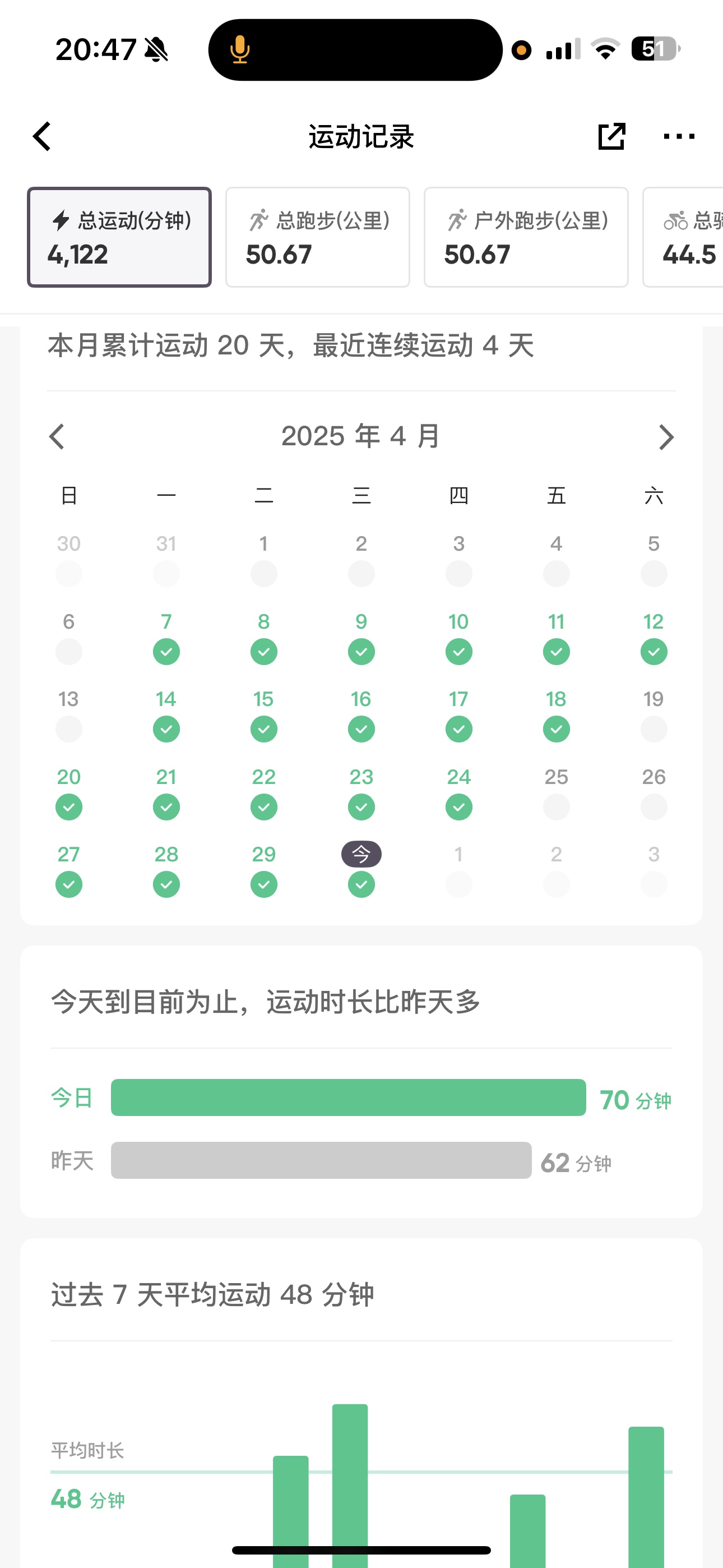Go to the previous month in the calendar
The image size is (723, 1568).
(x=57, y=436)
